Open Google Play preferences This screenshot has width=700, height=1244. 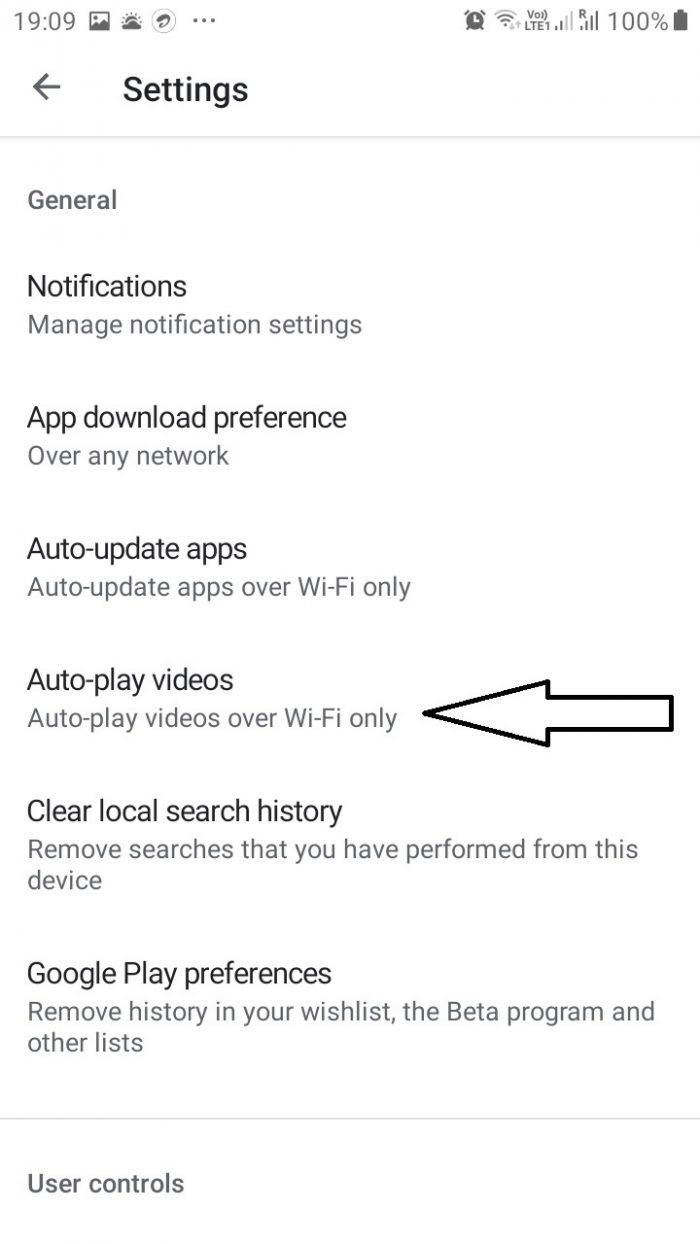340,1007
